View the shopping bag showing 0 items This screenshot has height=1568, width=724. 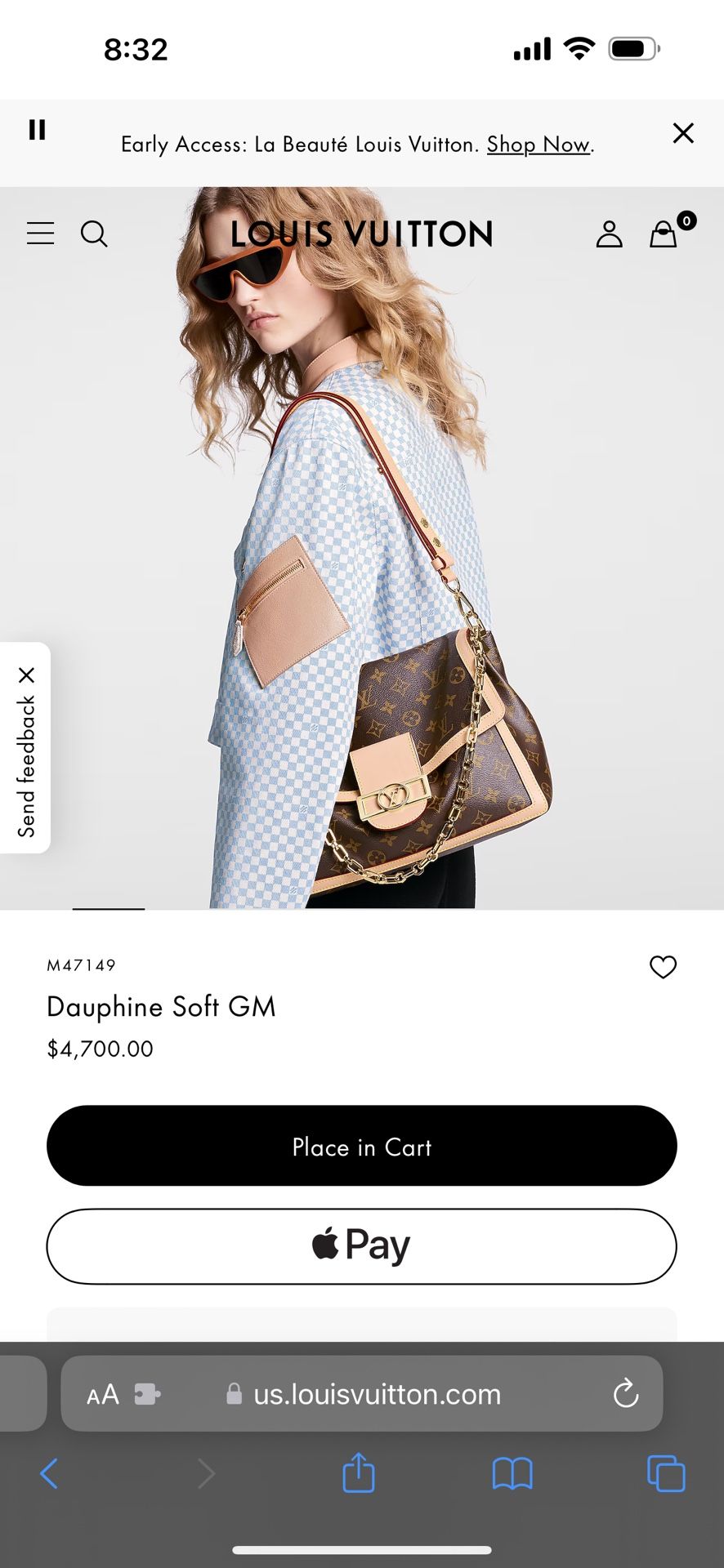(662, 237)
